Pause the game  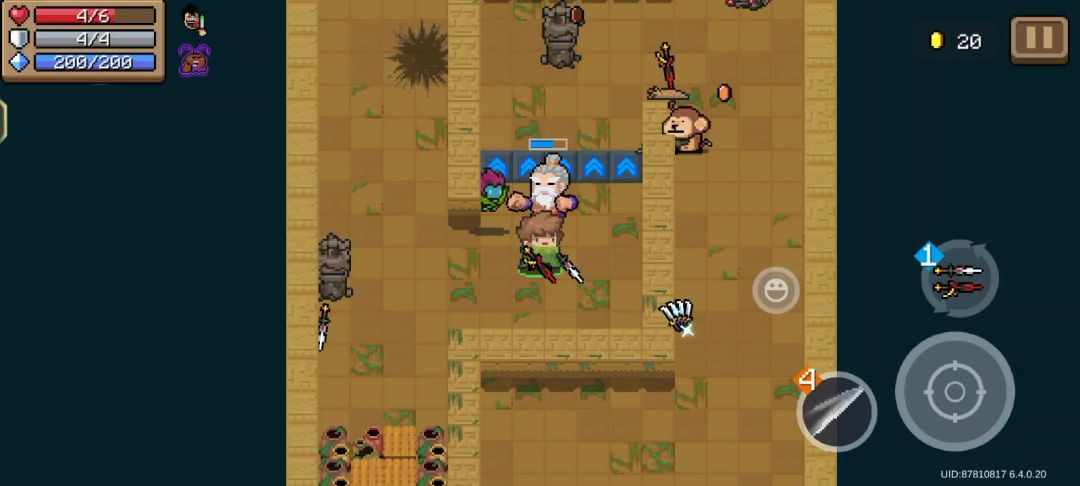1039,40
